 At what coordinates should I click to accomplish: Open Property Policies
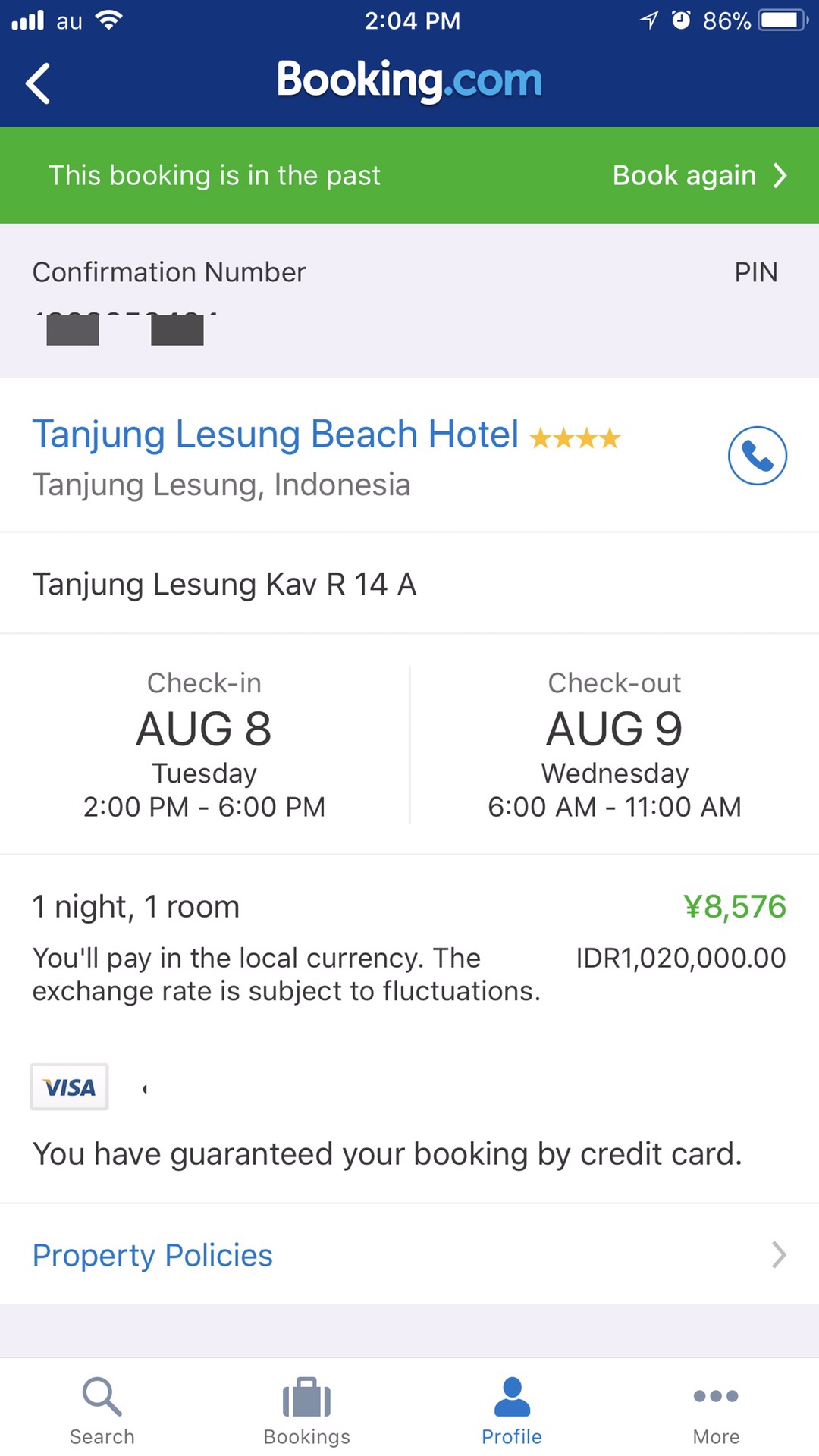pyautogui.click(x=152, y=1255)
